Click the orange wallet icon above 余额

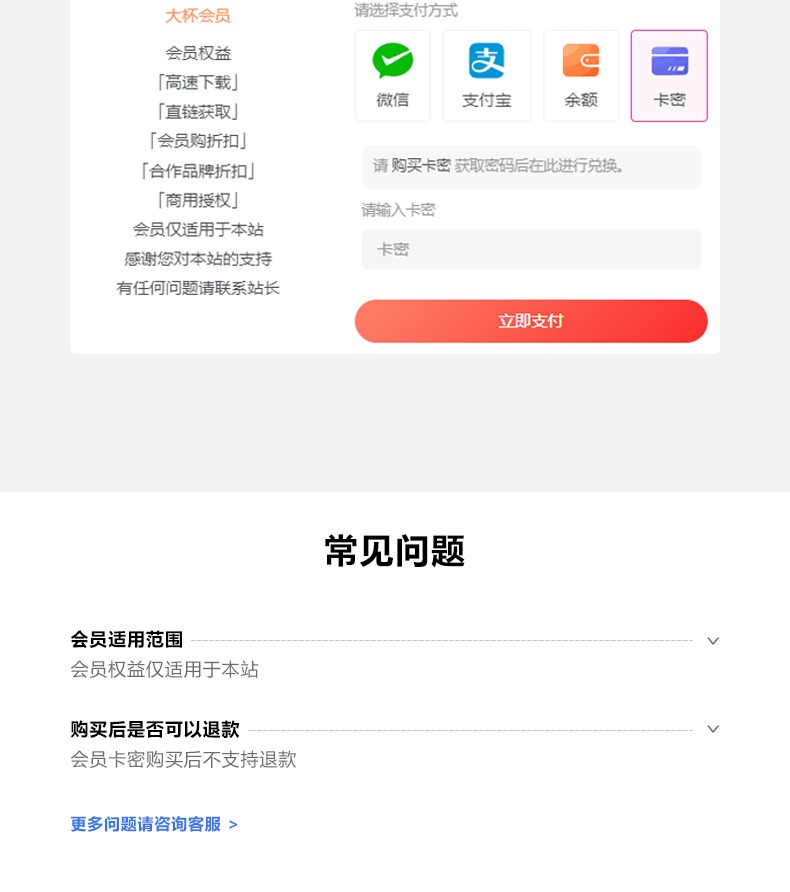point(581,60)
